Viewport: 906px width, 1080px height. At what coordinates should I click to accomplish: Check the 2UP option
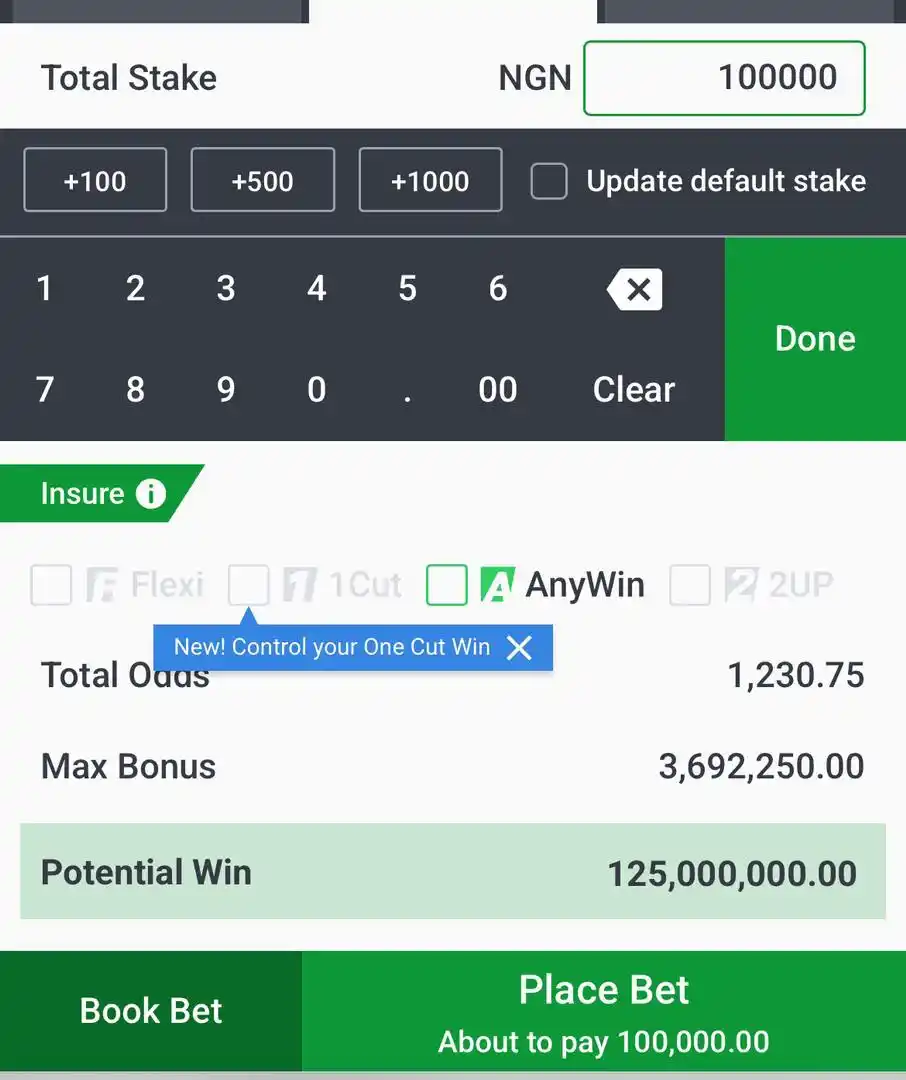(x=690, y=585)
